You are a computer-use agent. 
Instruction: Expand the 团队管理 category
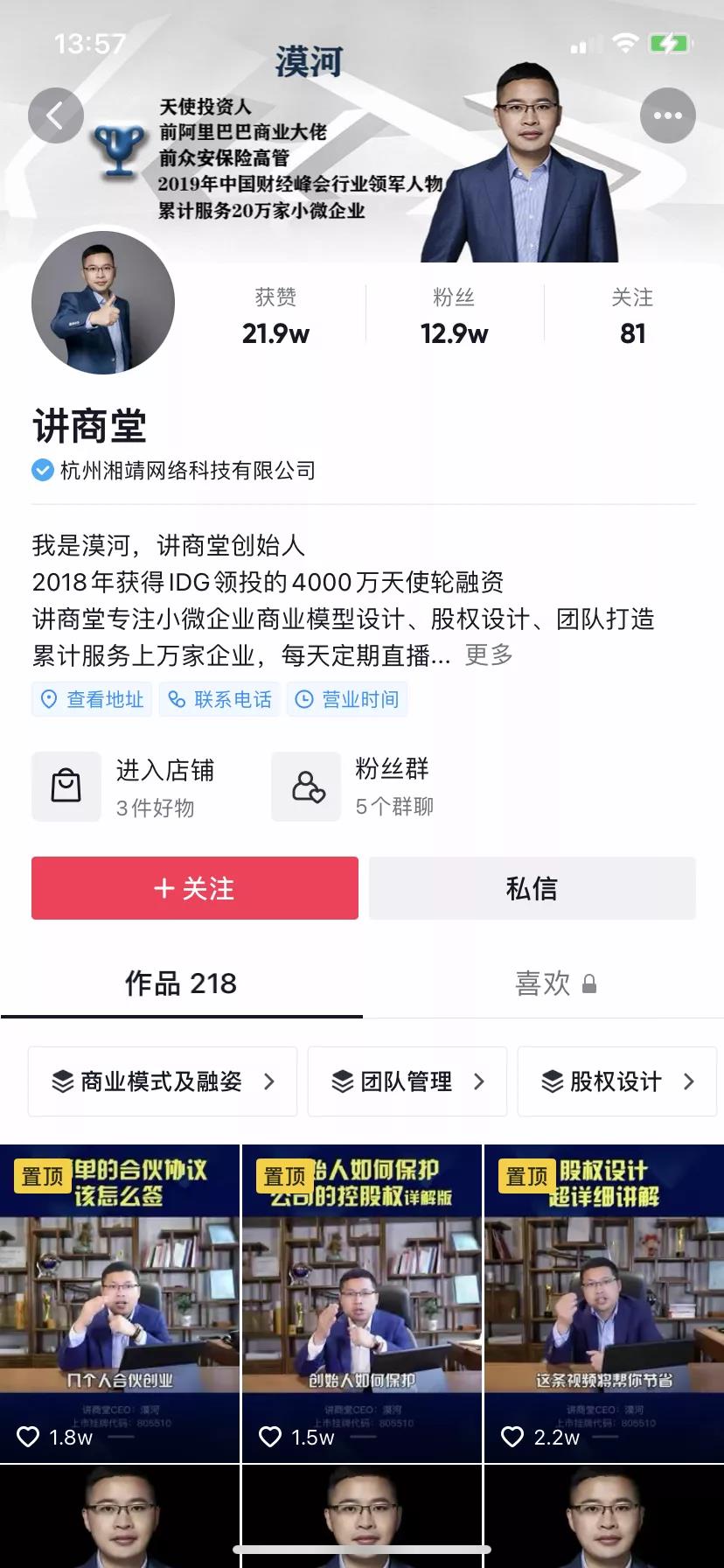click(407, 1081)
